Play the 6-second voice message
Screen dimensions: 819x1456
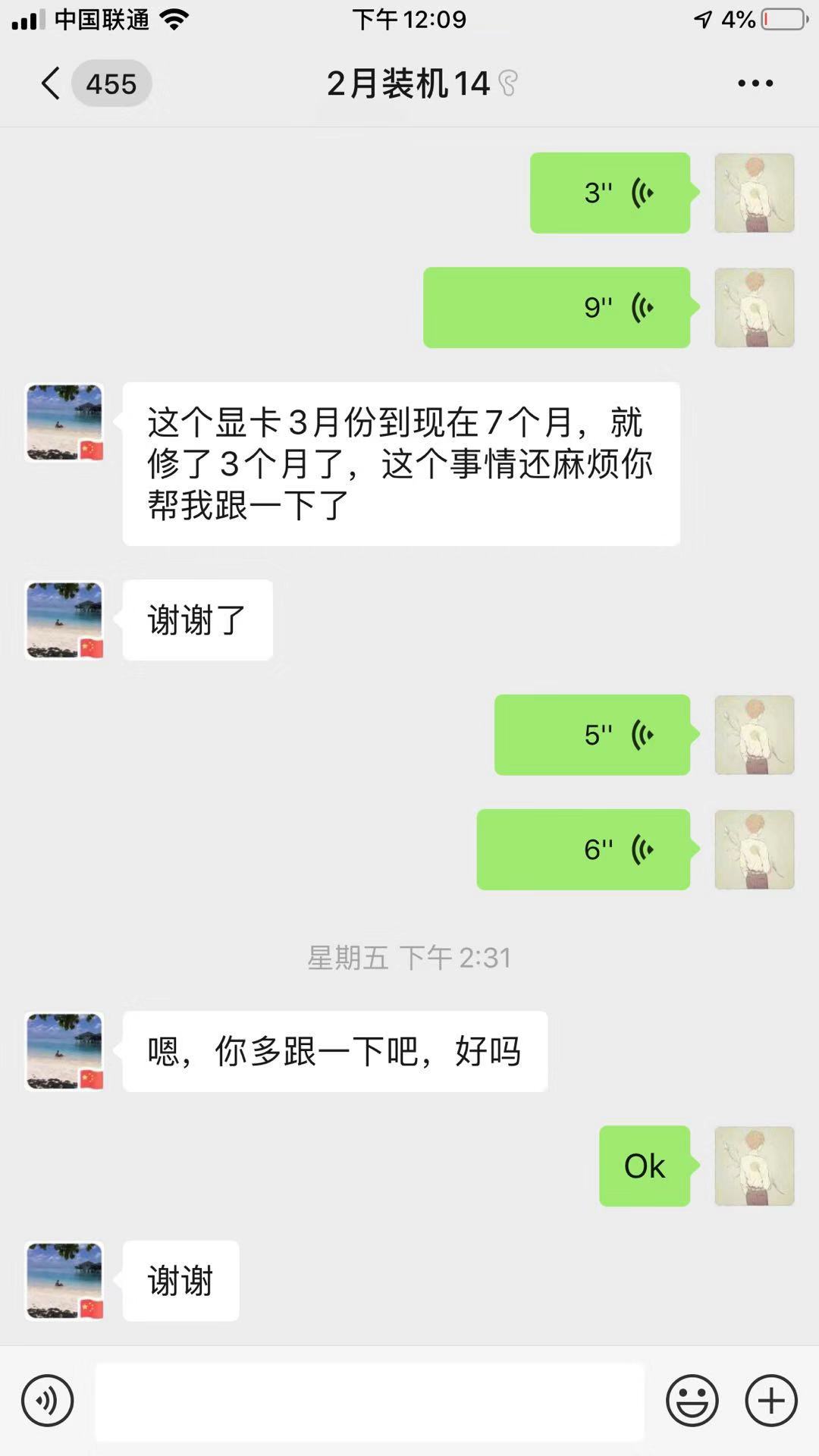point(582,849)
